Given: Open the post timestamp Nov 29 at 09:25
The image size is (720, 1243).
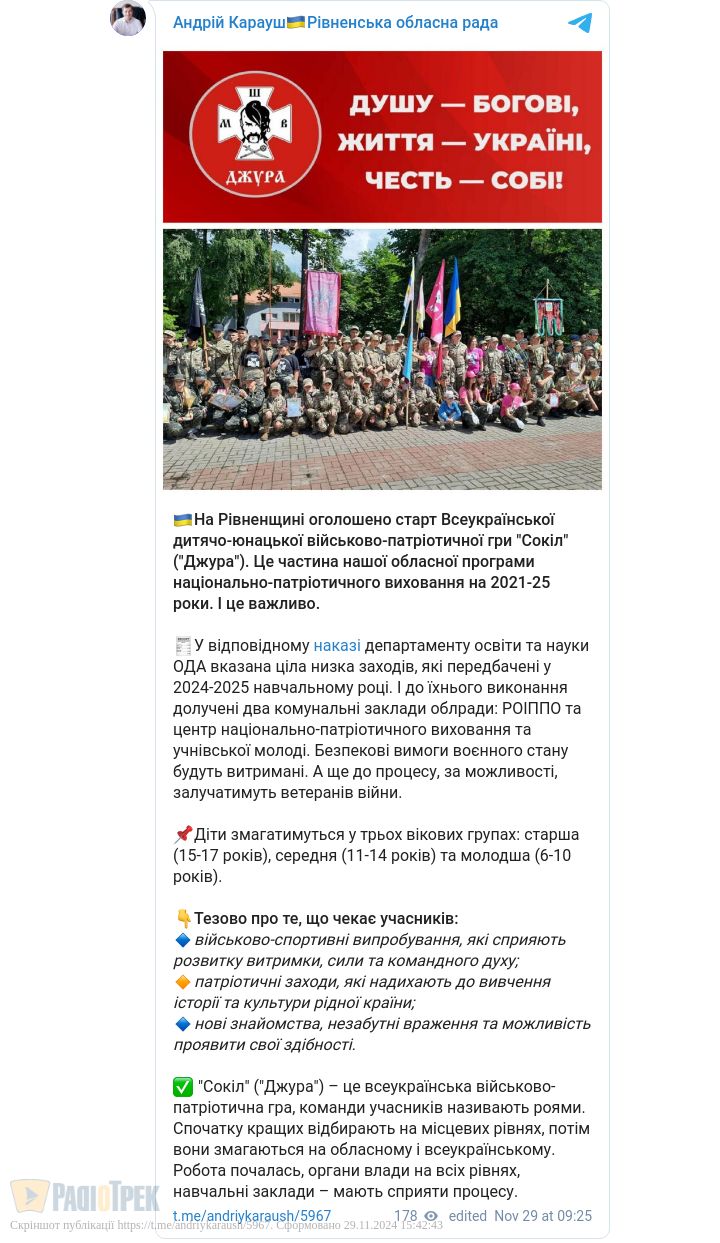Looking at the screenshot, I should (x=543, y=1216).
